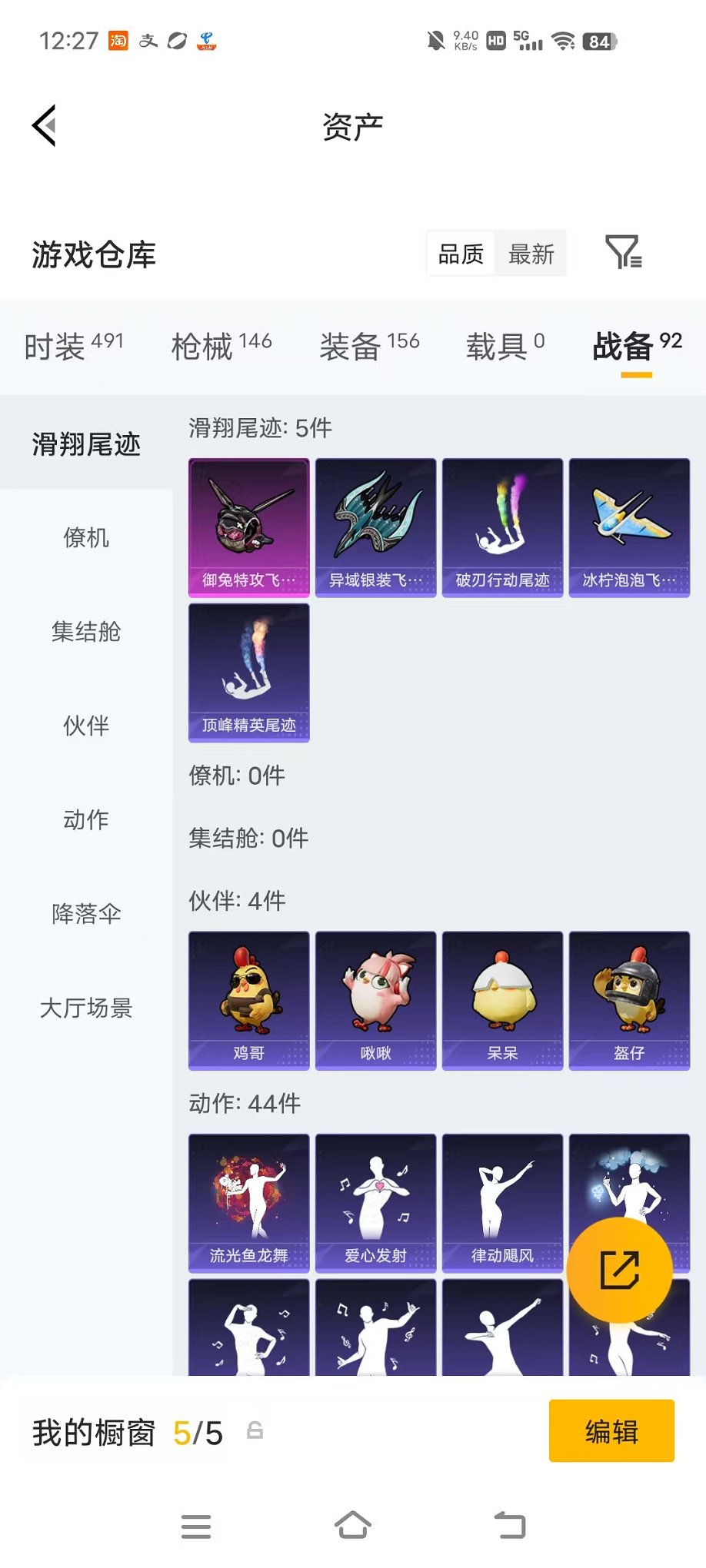706x1568 pixels.
Task: Toggle sorting to 最新
Action: 530,252
